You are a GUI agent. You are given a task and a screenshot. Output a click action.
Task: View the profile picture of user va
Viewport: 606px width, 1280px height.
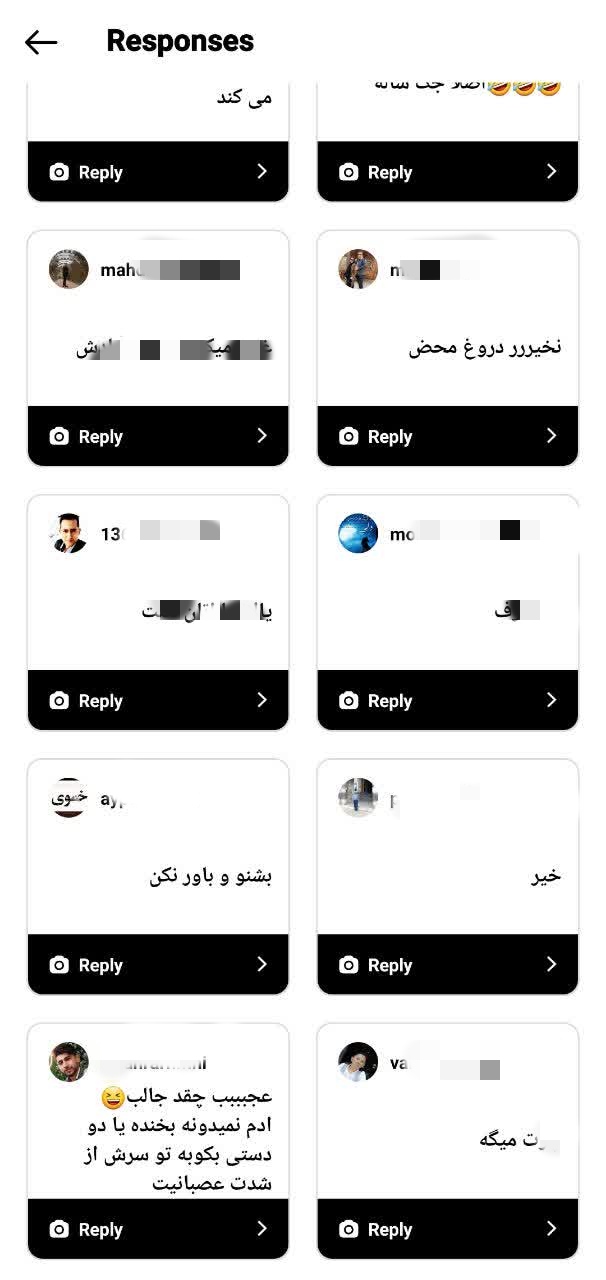coord(358,1062)
